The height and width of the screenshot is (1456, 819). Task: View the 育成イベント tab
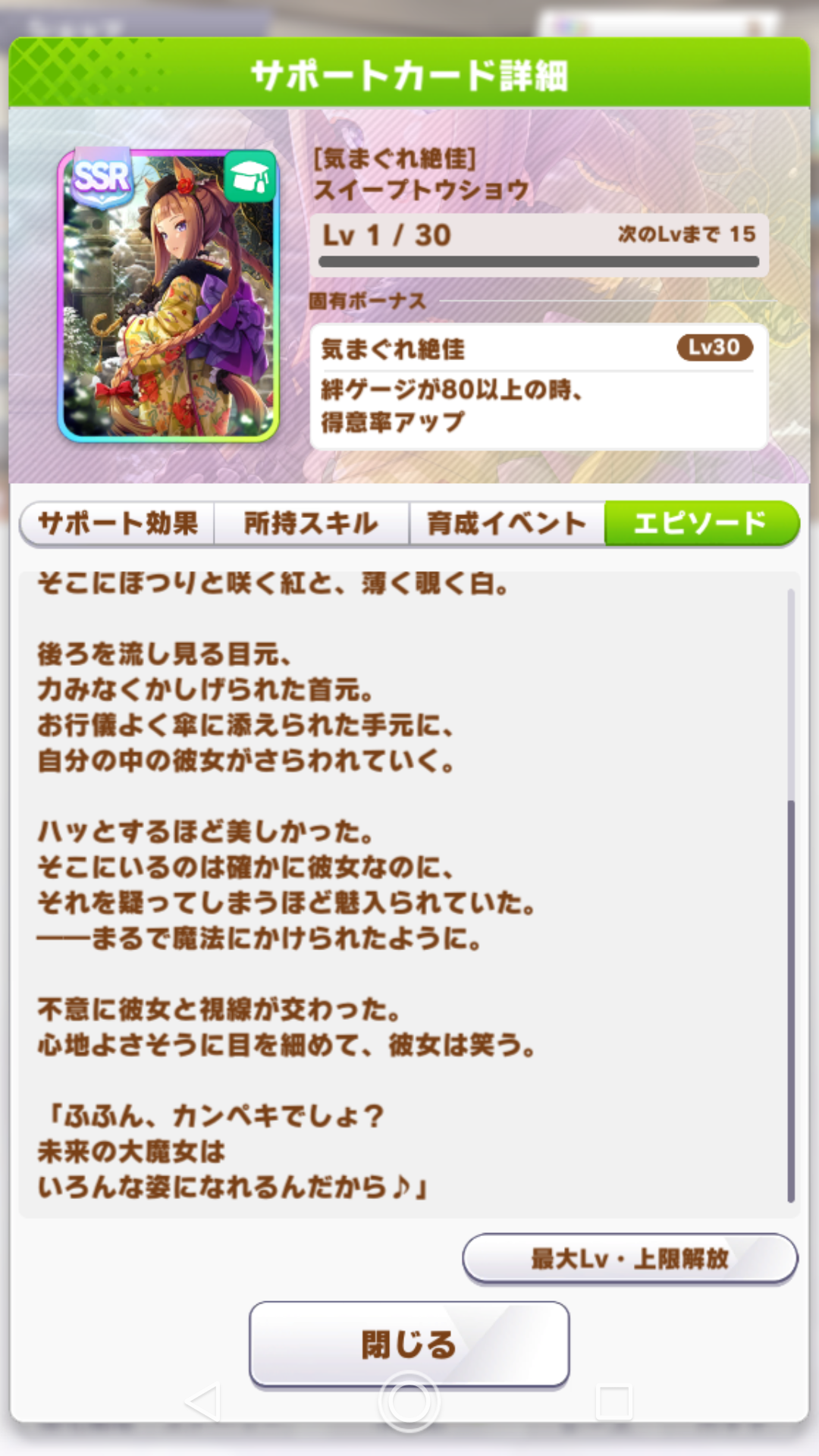click(507, 523)
